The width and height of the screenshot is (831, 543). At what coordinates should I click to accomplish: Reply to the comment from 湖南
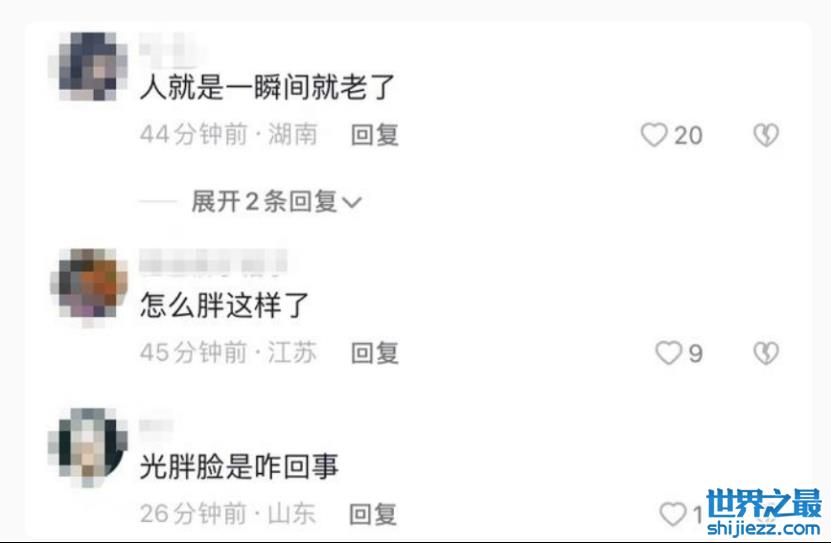click(375, 135)
